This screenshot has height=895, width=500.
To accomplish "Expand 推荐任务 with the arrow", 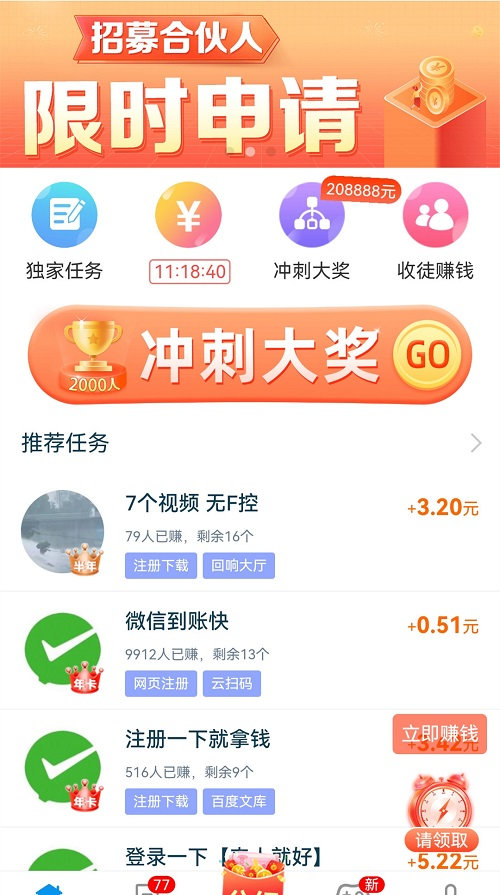I will (475, 443).
